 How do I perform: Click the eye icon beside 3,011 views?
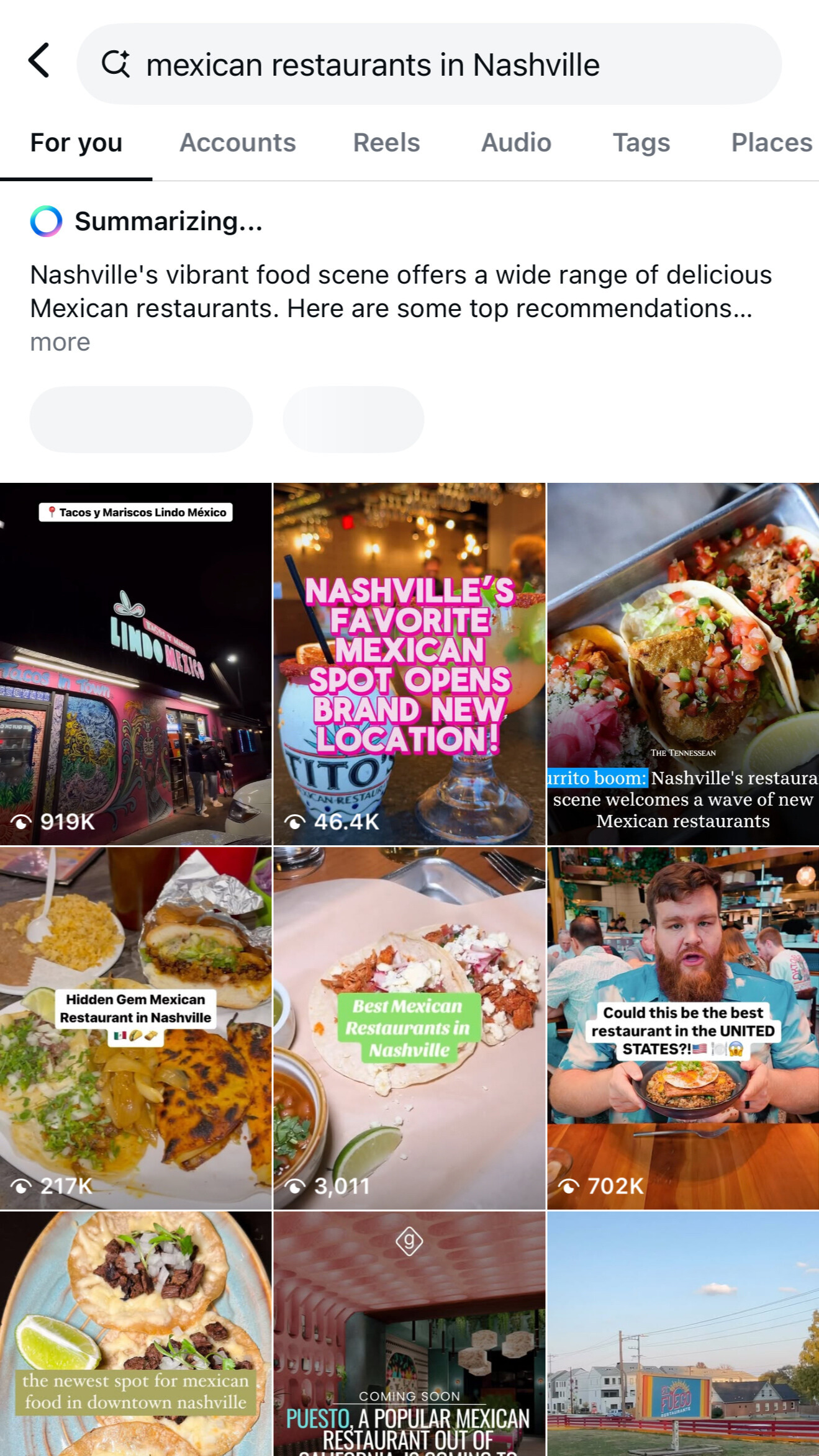[x=297, y=1186]
